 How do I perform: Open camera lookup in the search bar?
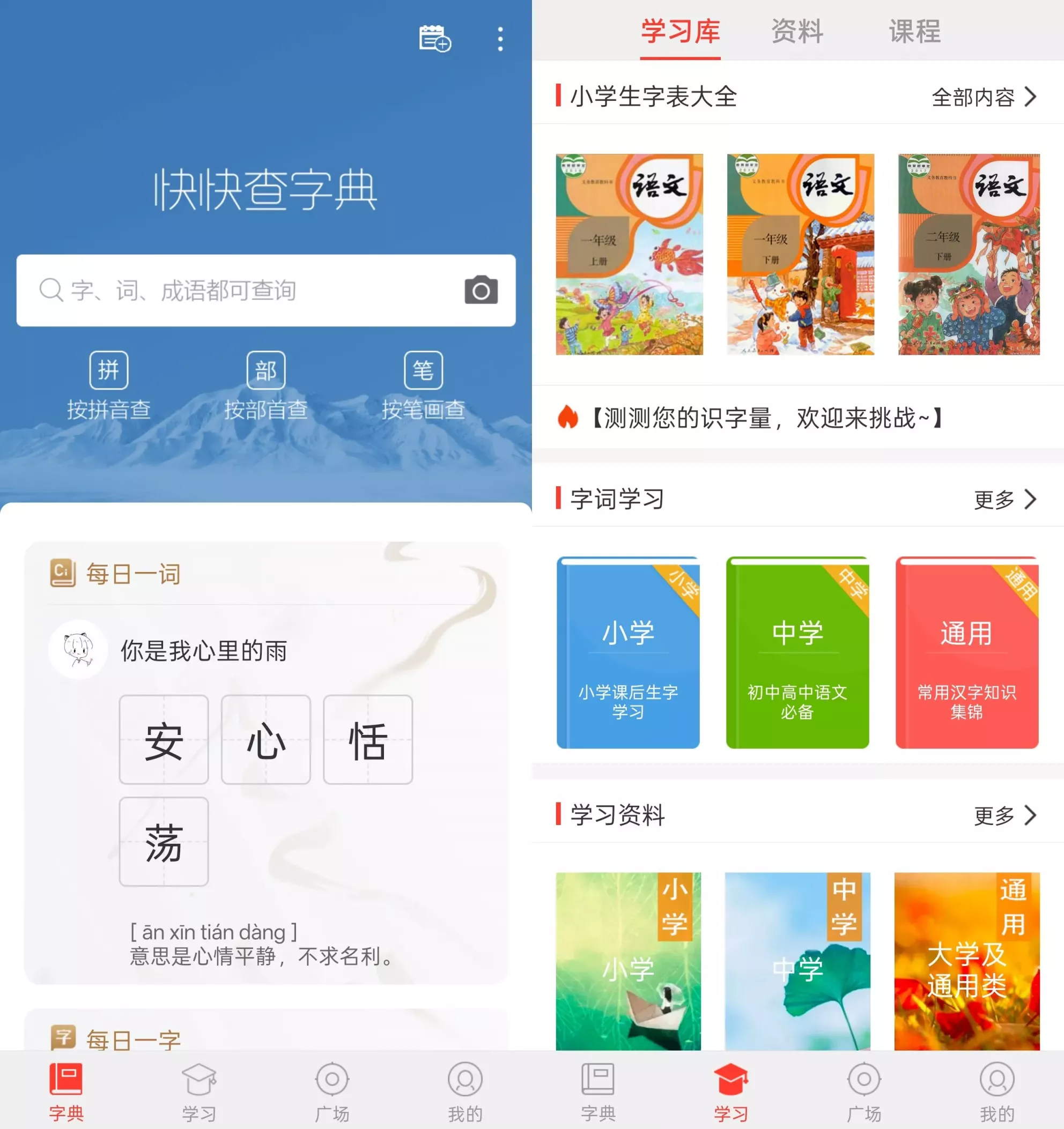pos(481,290)
